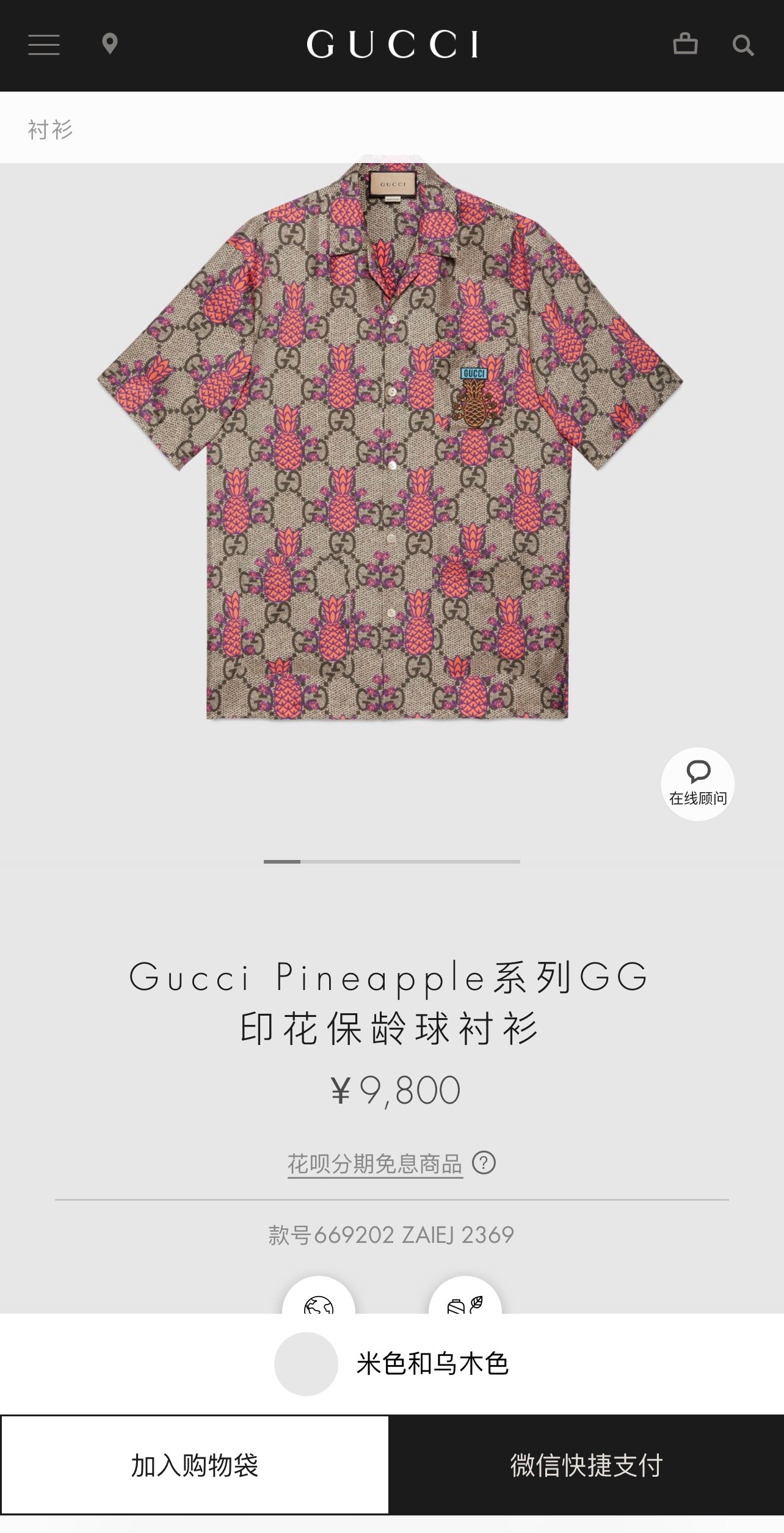
Task: Open the shopping bag
Action: pyautogui.click(x=685, y=44)
